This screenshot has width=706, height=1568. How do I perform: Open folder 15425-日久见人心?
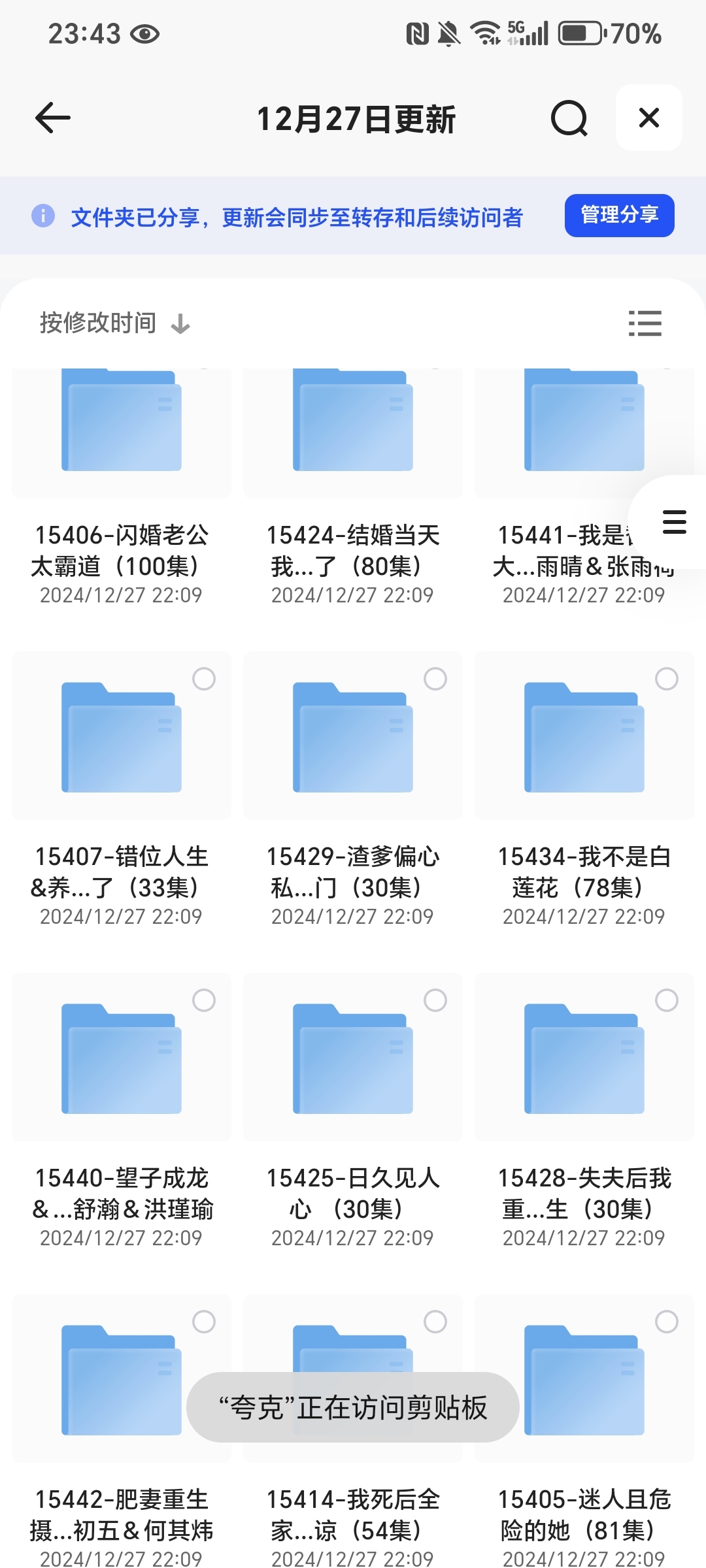353,1112
